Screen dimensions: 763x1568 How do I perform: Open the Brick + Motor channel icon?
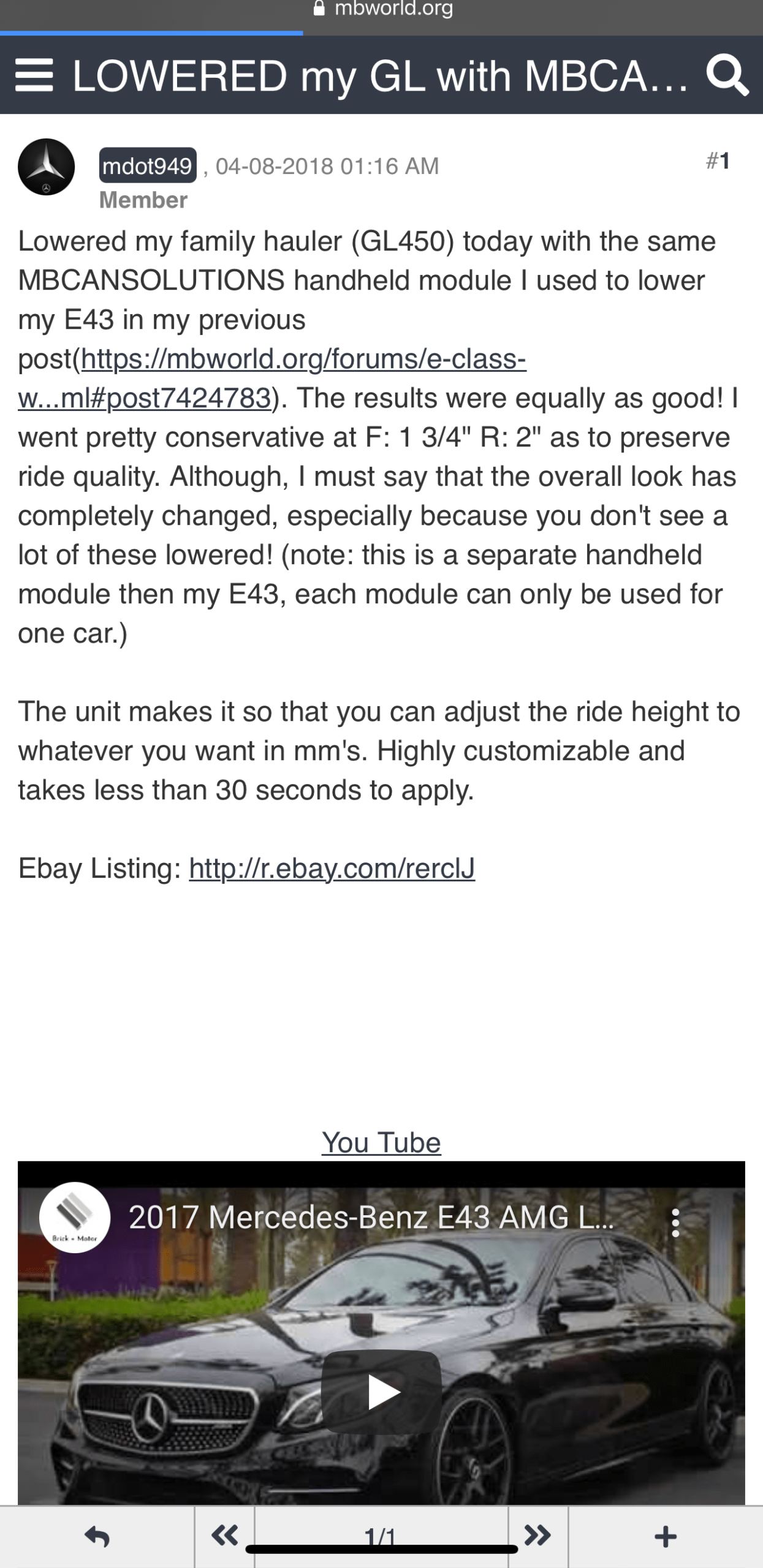coord(75,1218)
